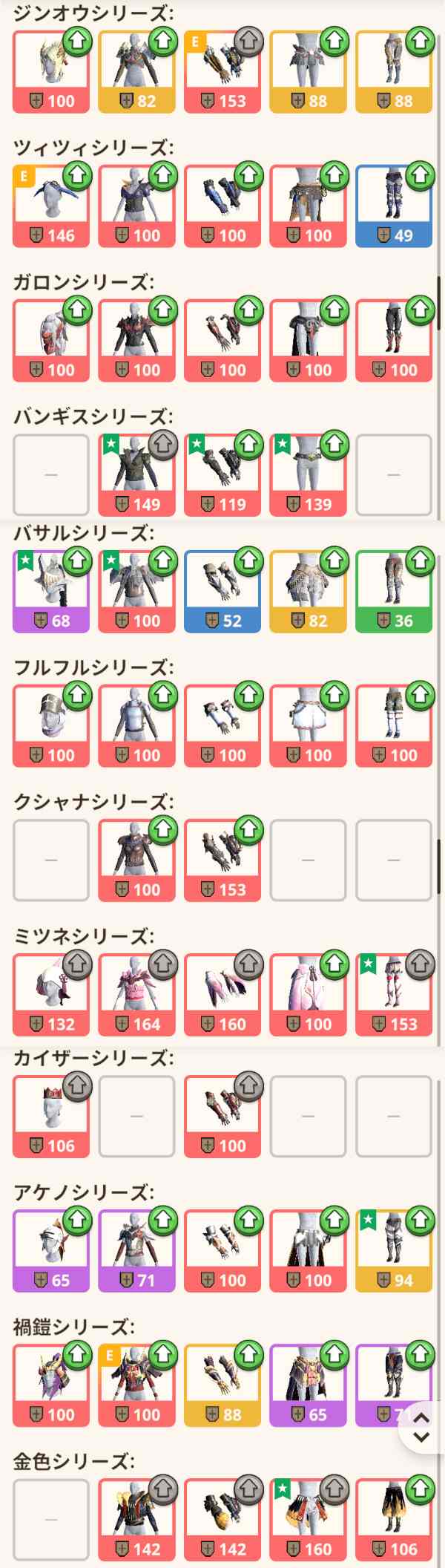This screenshot has height=1568, width=445.
Task: Open the ジンオウ series helmet tile
Action: click(50, 72)
